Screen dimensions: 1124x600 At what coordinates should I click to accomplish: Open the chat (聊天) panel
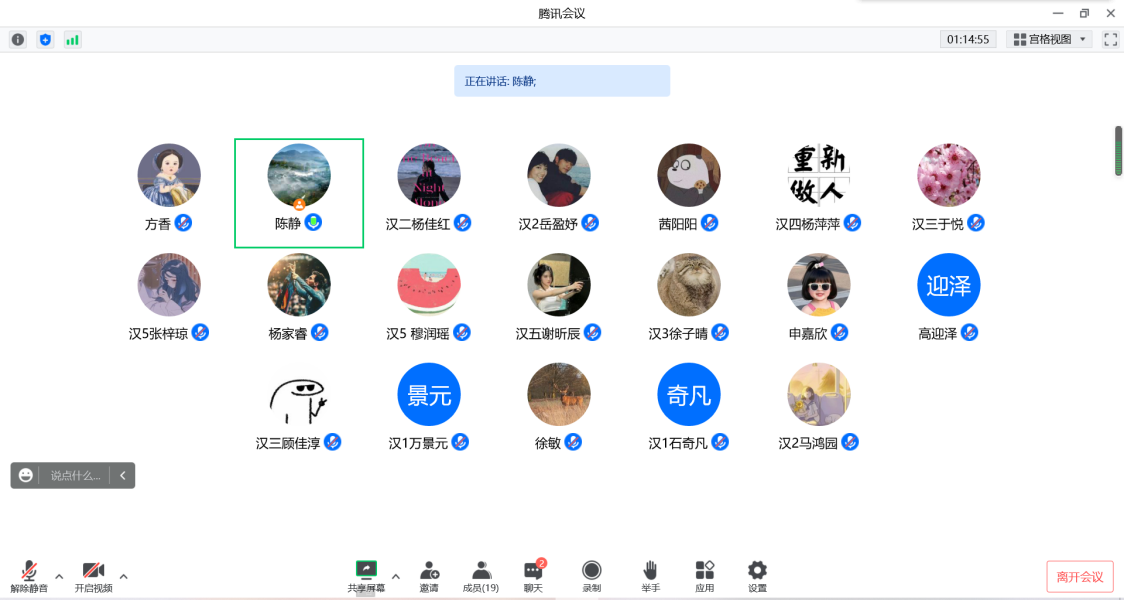533,576
